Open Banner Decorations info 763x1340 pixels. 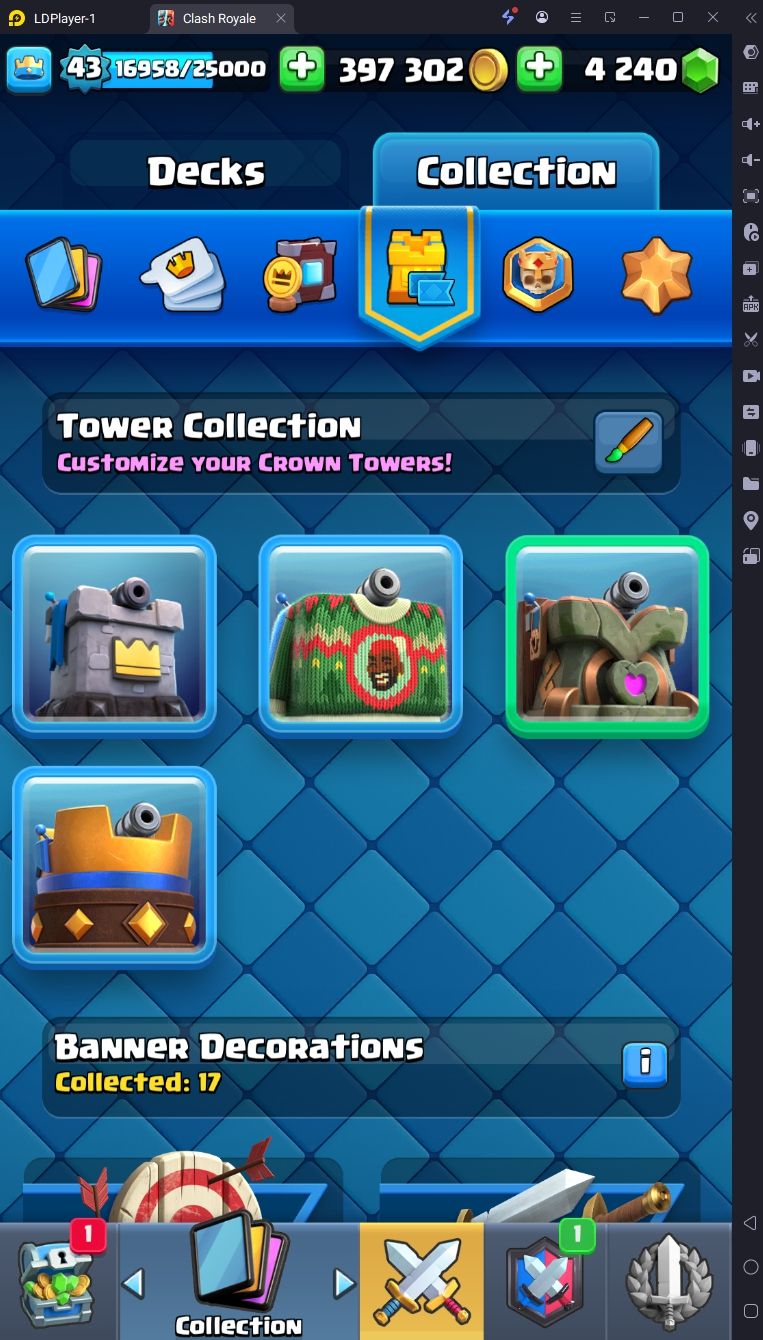645,1064
